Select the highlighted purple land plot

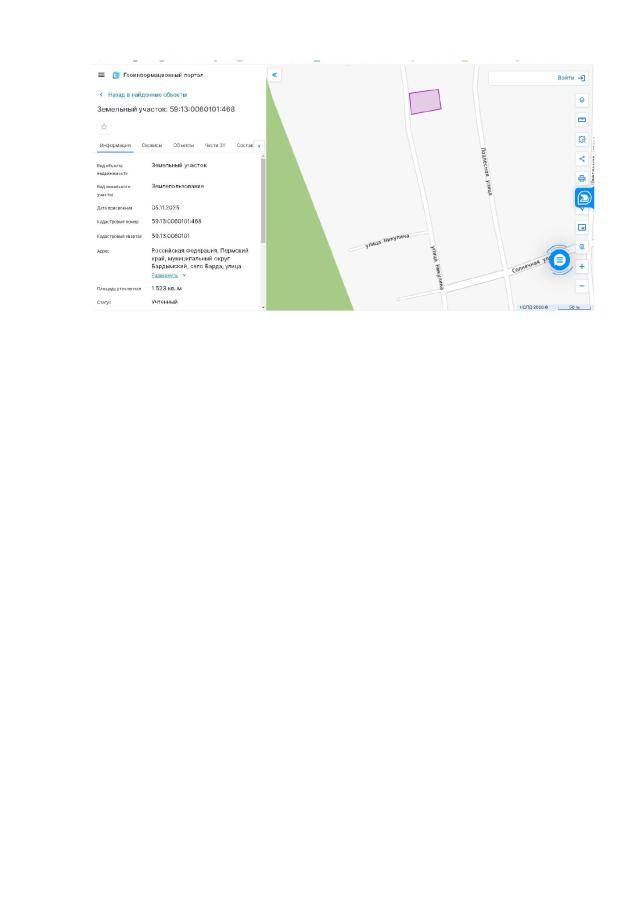tap(424, 102)
